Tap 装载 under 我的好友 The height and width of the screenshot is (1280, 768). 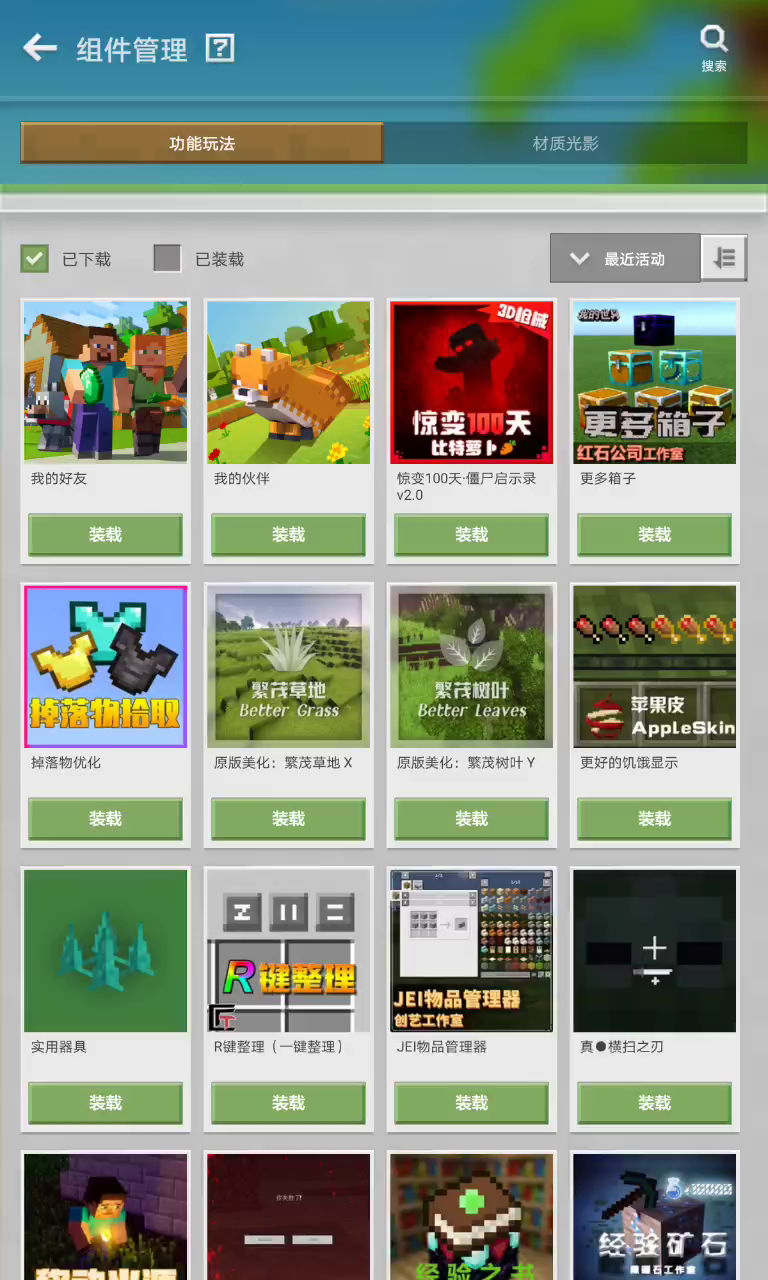[x=105, y=535]
